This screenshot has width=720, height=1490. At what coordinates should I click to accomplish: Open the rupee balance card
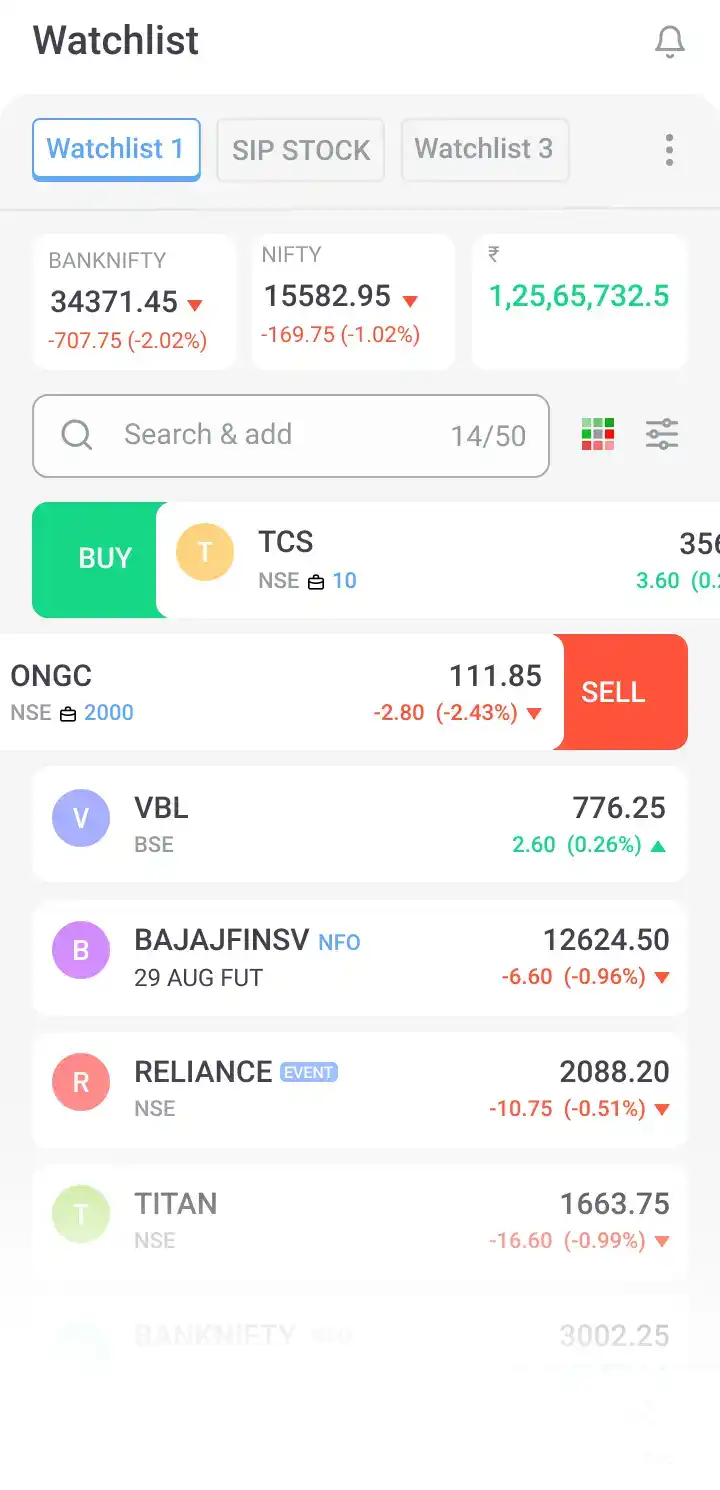tap(579, 301)
